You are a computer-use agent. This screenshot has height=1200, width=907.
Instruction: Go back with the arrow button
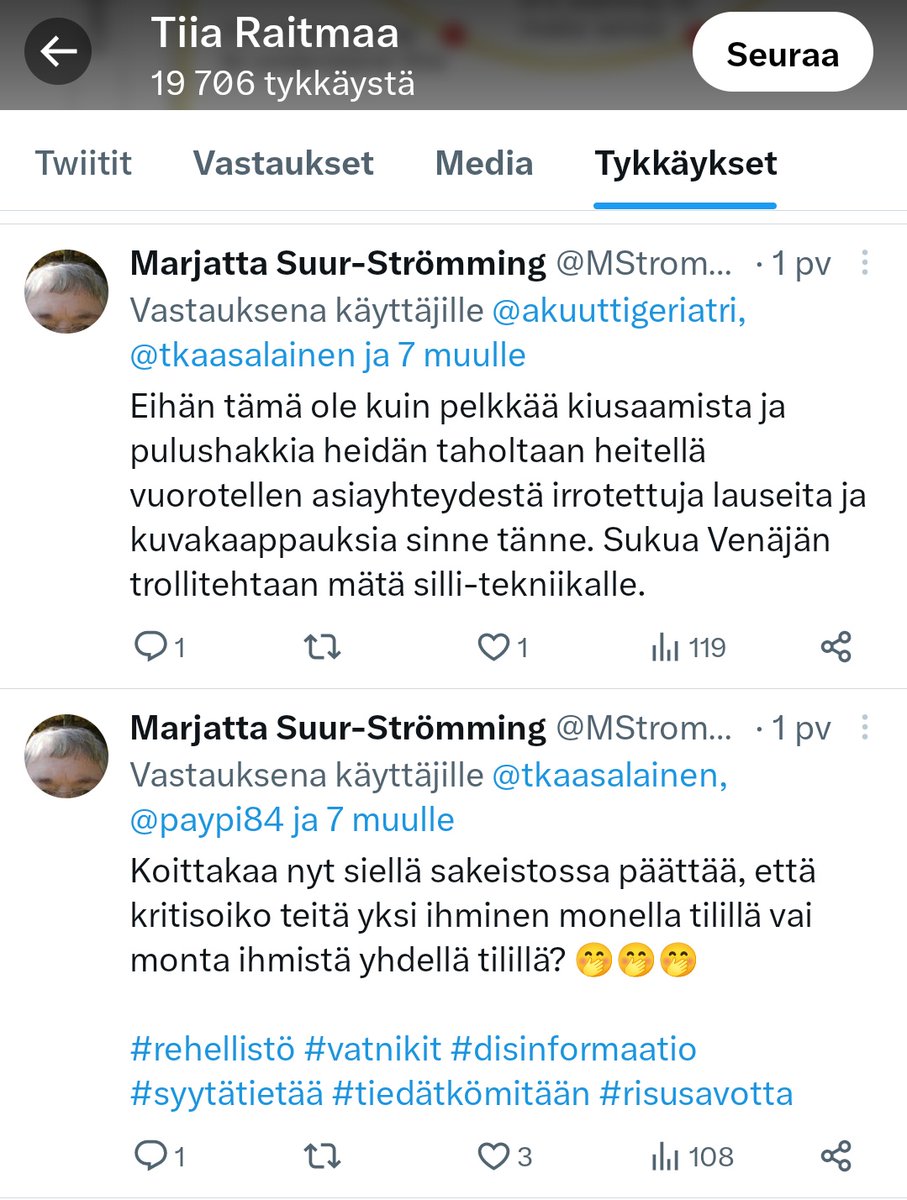pos(58,52)
